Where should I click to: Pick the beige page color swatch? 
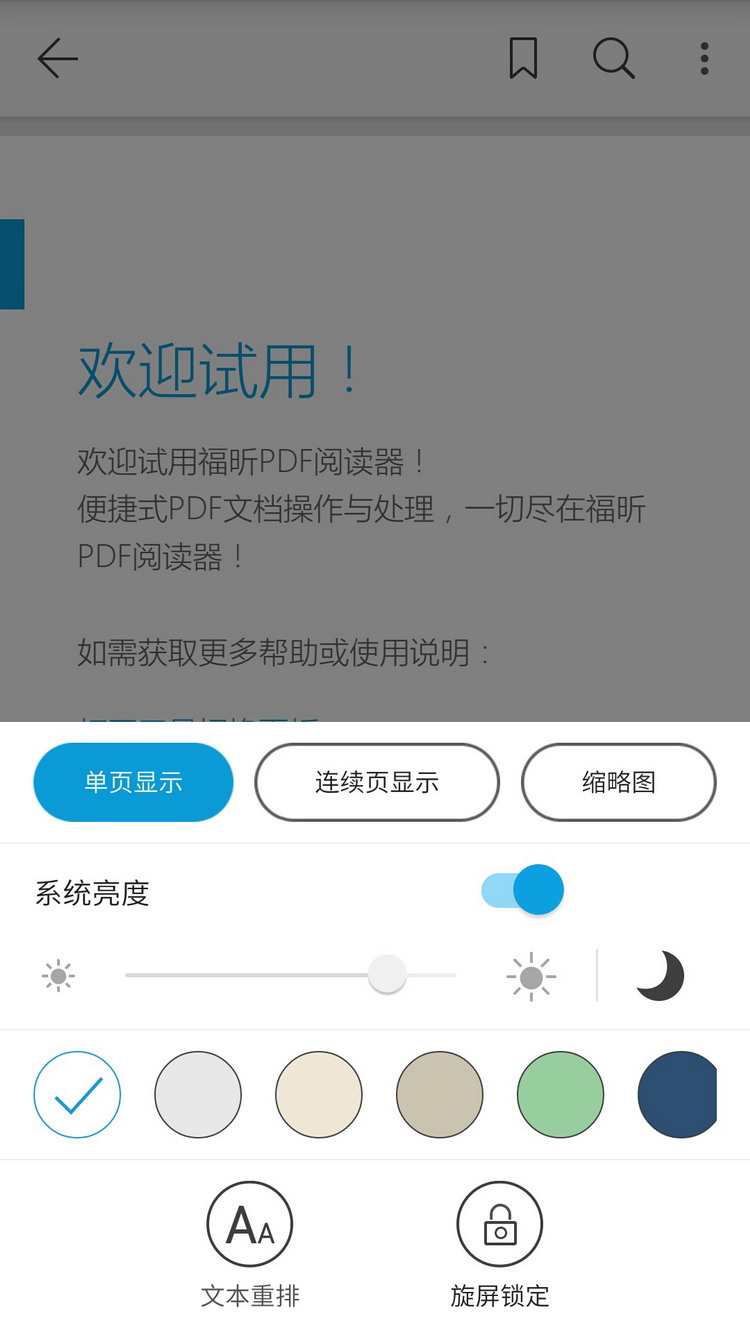click(318, 1095)
